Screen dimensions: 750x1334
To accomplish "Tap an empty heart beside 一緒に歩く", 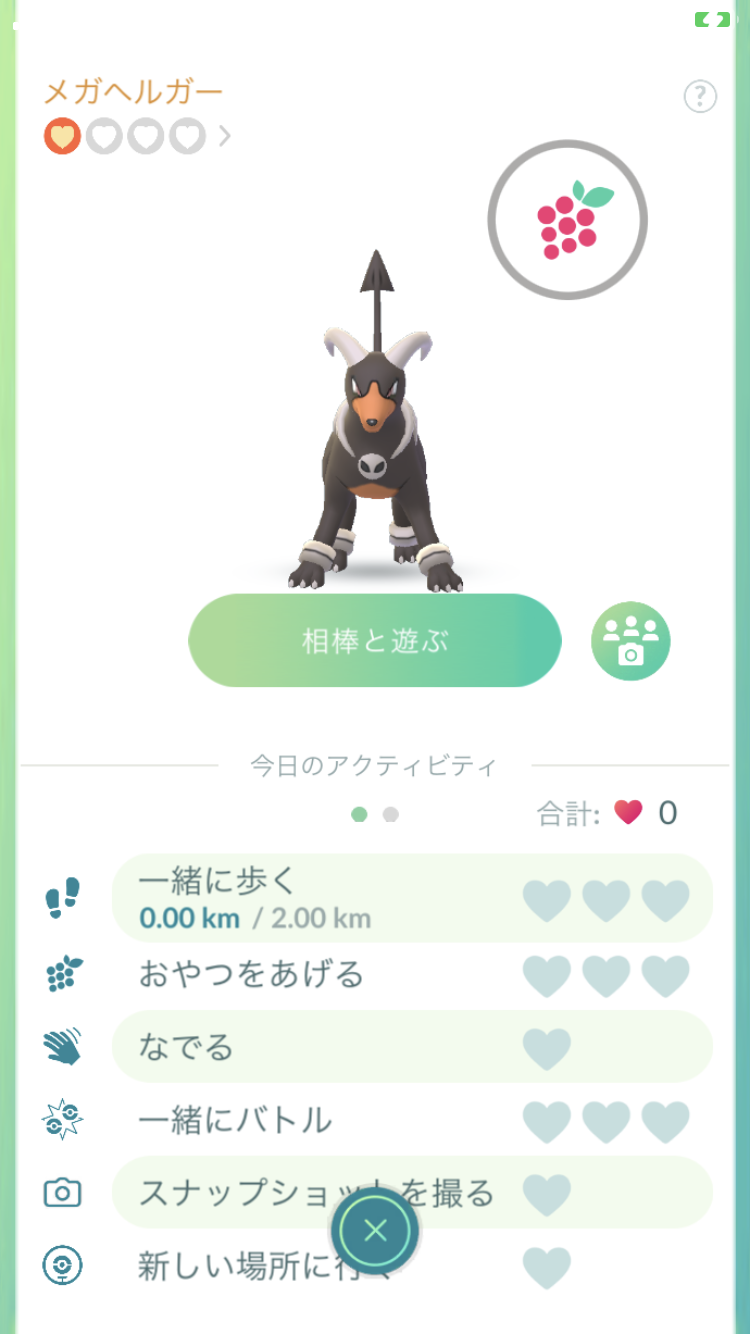I will coord(547,899).
